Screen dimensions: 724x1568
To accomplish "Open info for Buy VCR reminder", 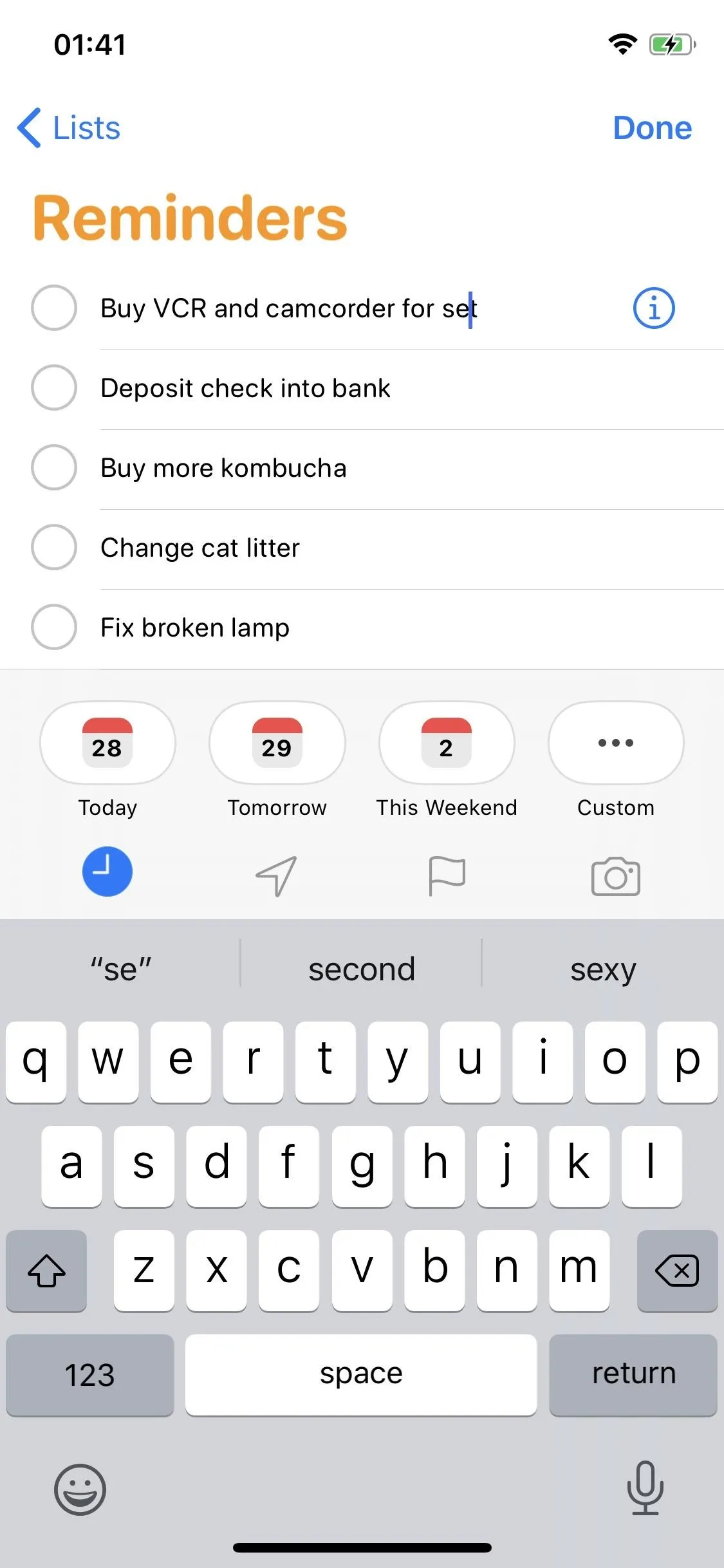I will pos(654,308).
